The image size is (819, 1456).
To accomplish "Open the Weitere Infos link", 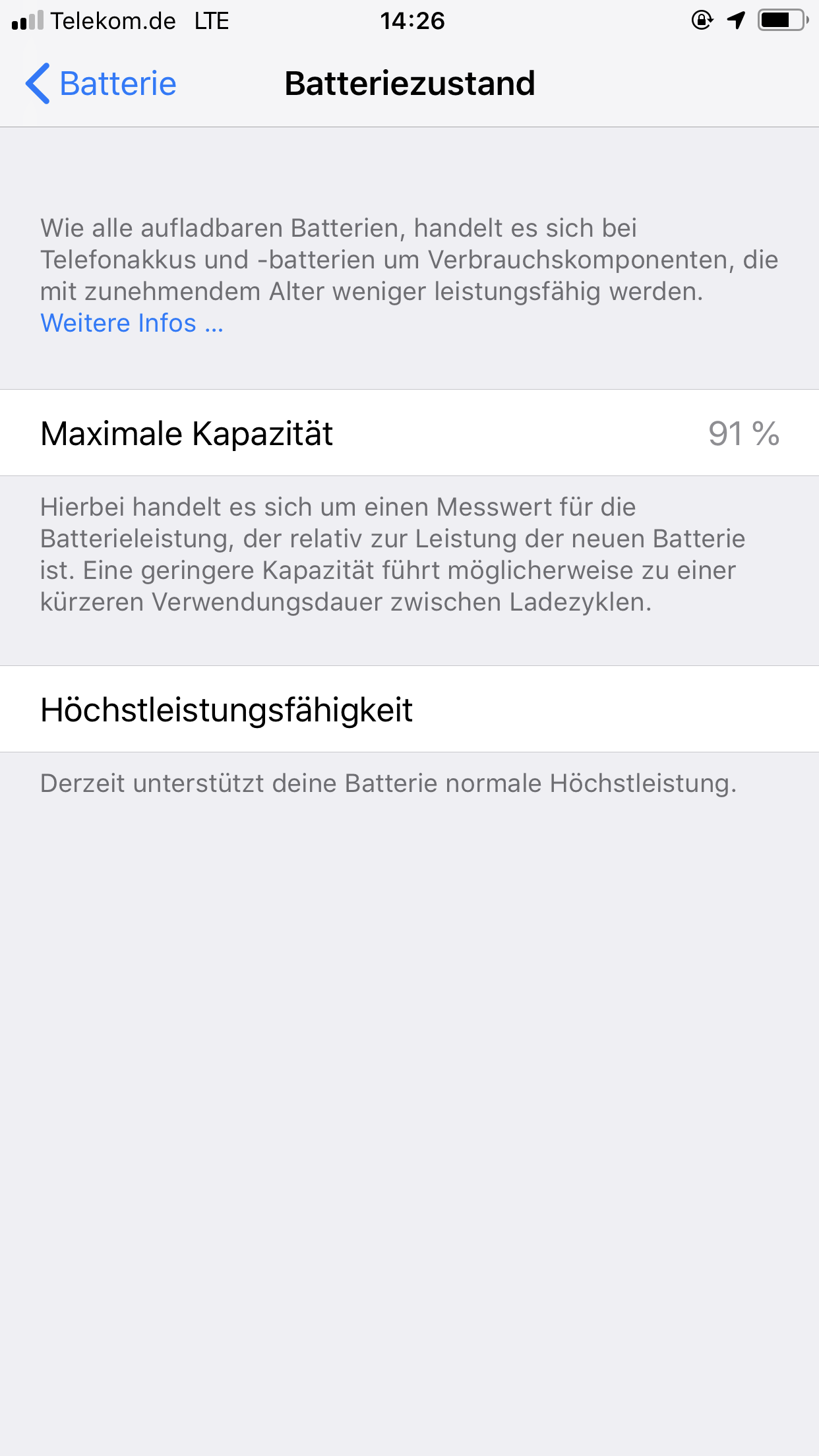I will (x=132, y=323).
